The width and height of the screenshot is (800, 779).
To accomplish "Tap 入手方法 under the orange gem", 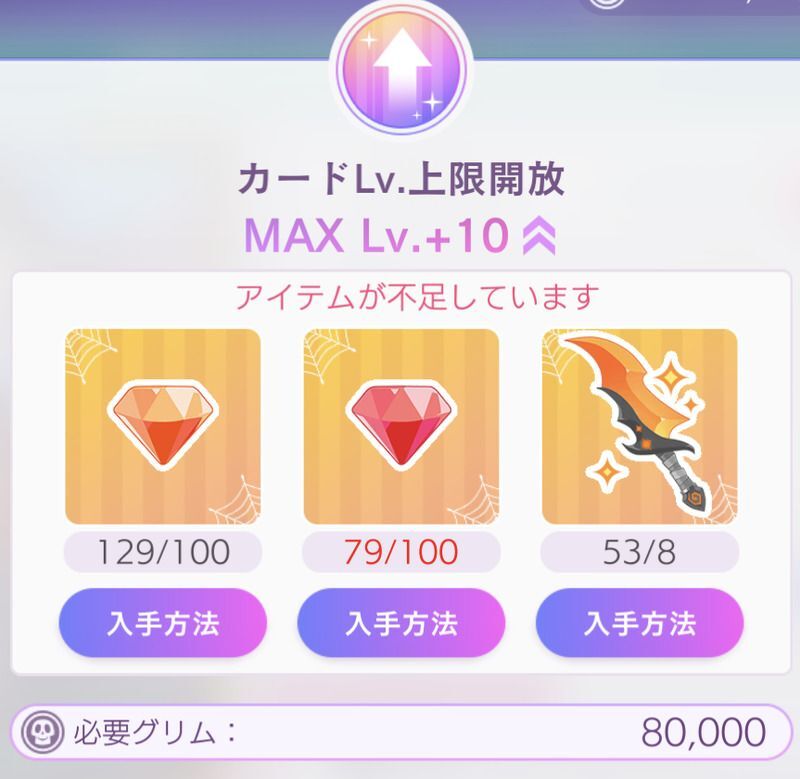I will 163,624.
